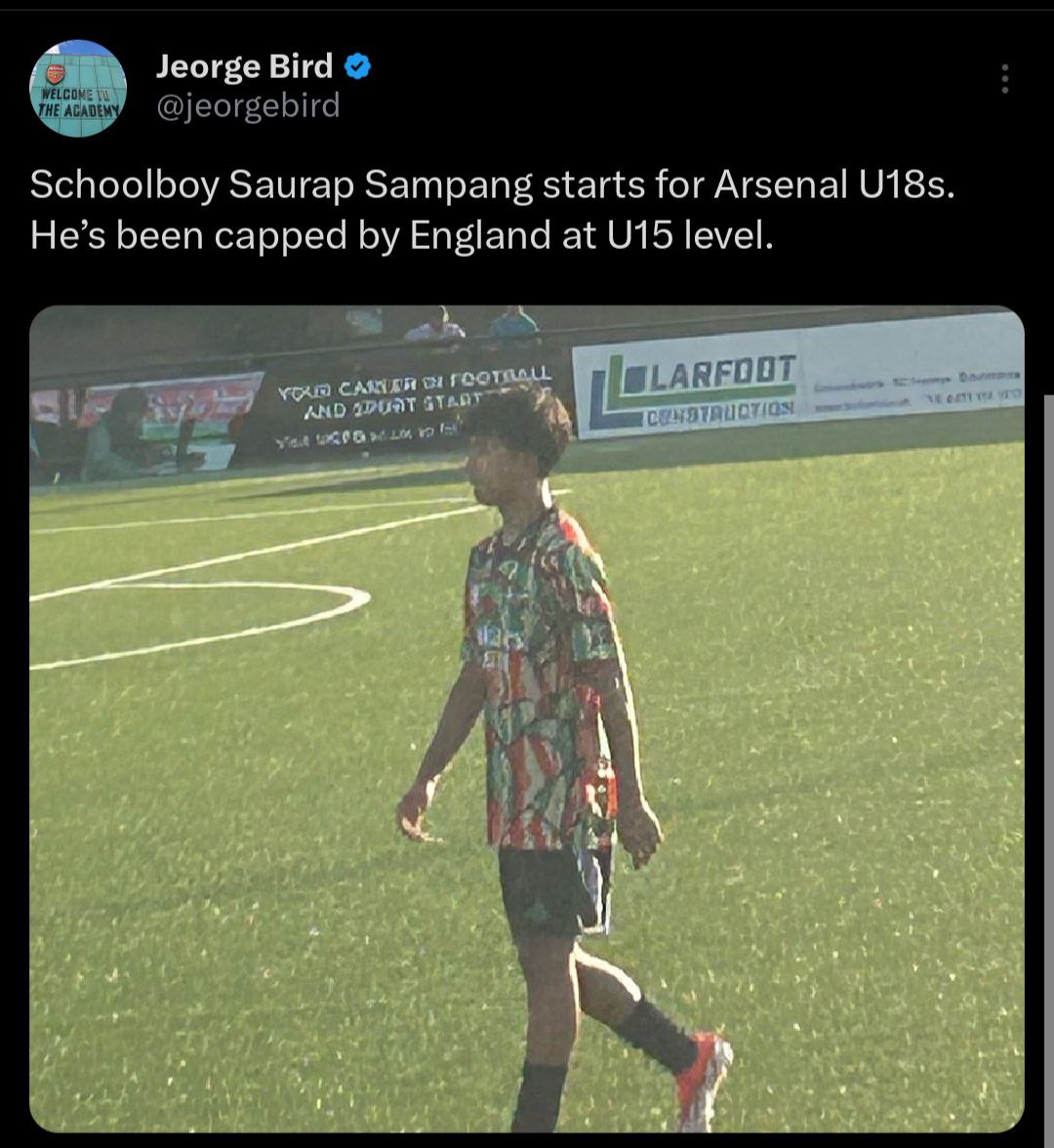Viewport: 1054px width, 1148px height.
Task: Open Jeorge Bird's profile picture
Action: click(78, 89)
